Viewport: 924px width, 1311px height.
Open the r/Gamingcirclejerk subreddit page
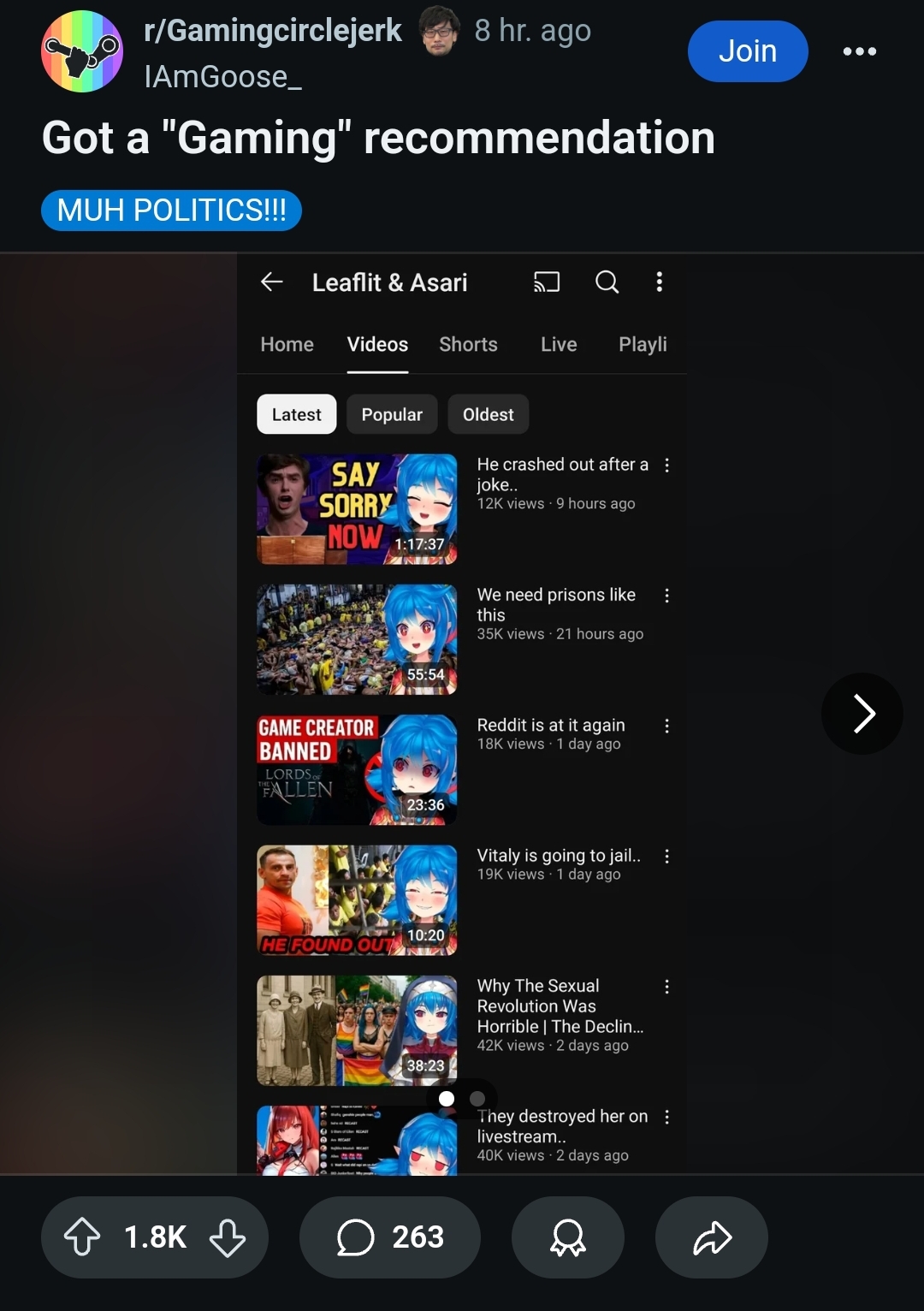(273, 30)
